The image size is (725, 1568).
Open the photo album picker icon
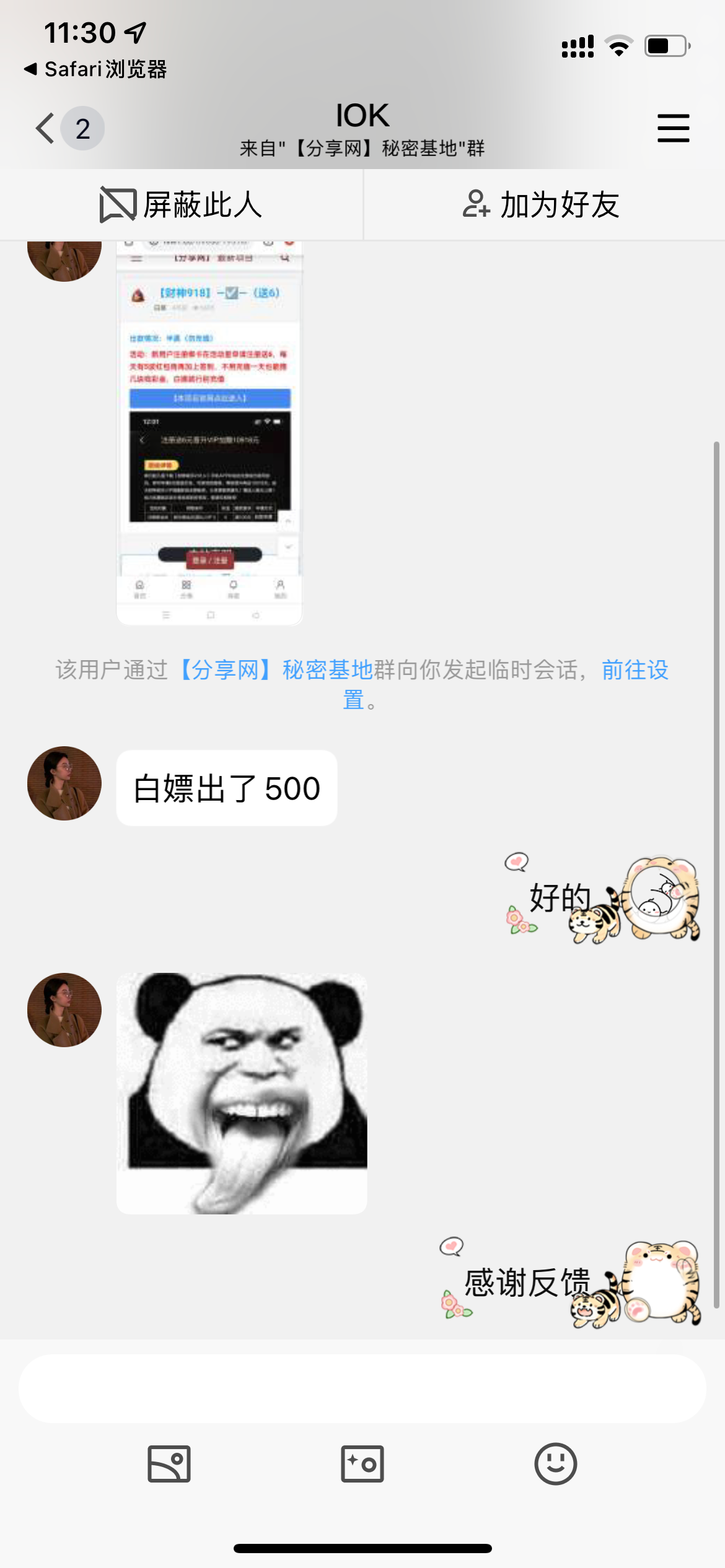coord(169,1464)
